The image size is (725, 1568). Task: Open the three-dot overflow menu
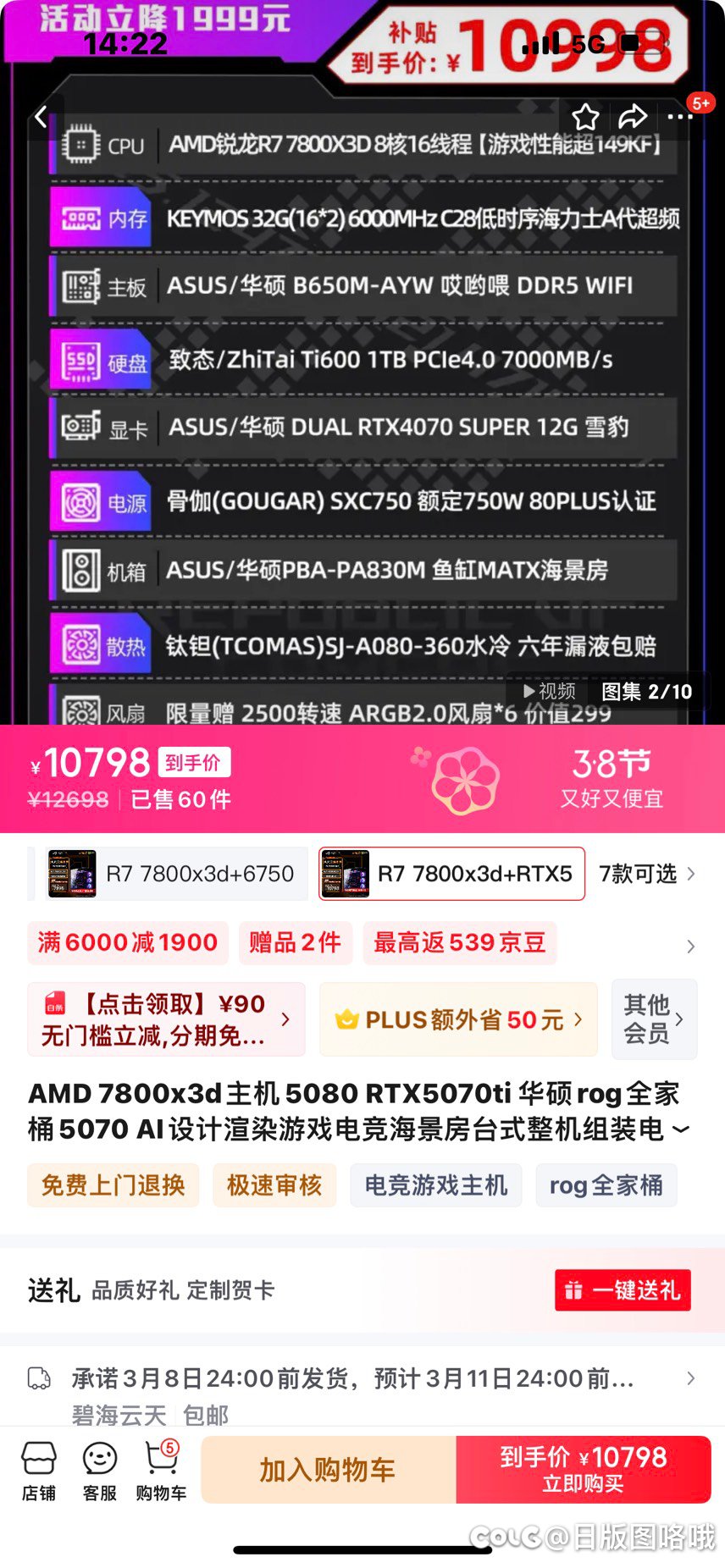coord(679,117)
